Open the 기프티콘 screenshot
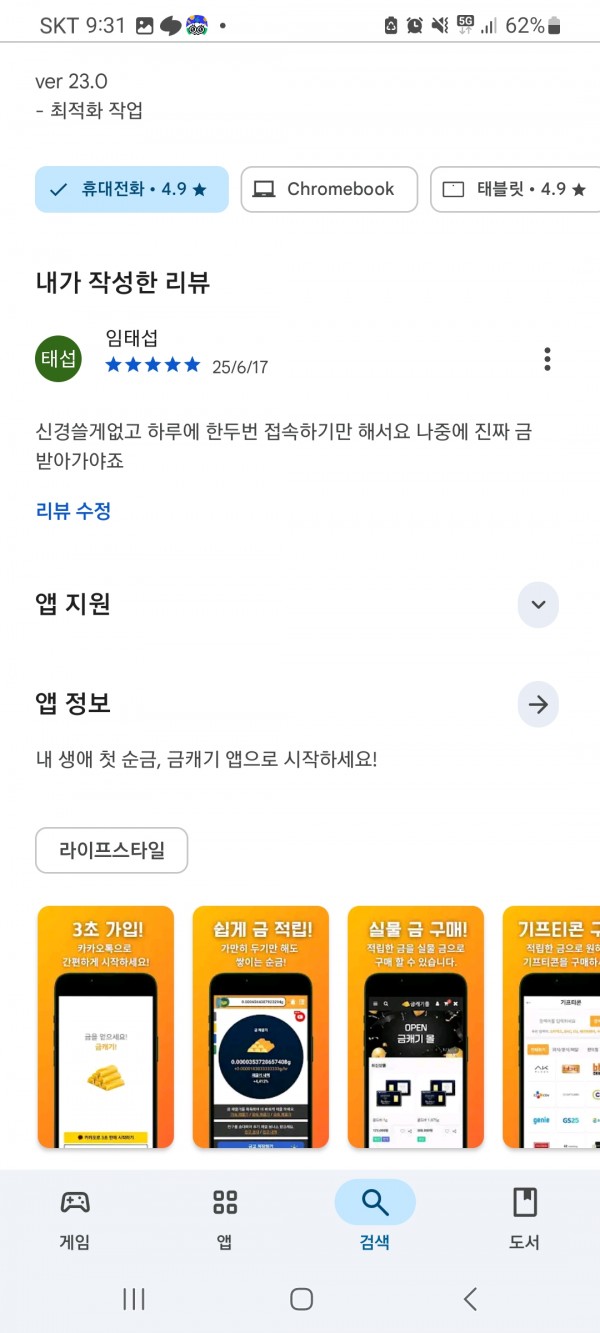This screenshot has width=600, height=1333. (551, 1027)
